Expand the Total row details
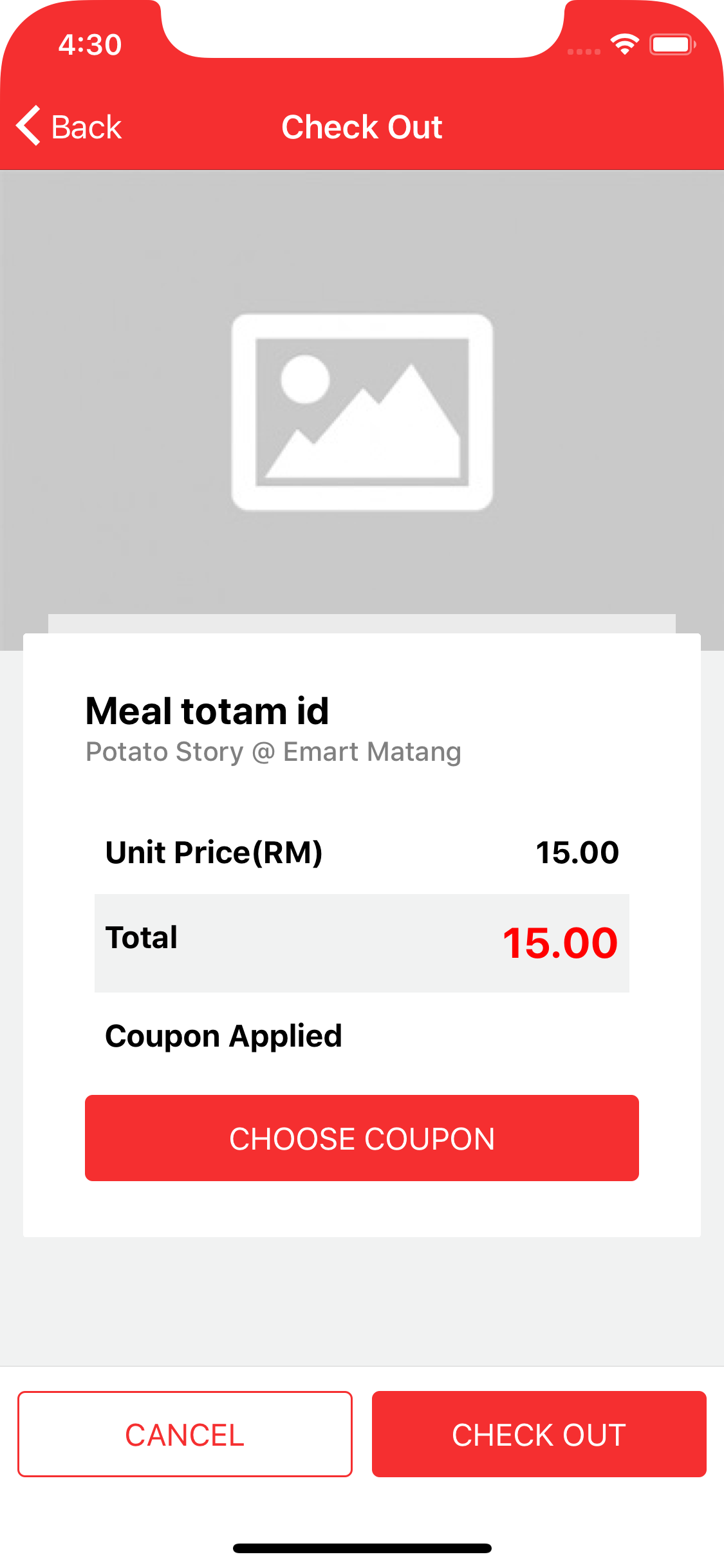 (362, 941)
